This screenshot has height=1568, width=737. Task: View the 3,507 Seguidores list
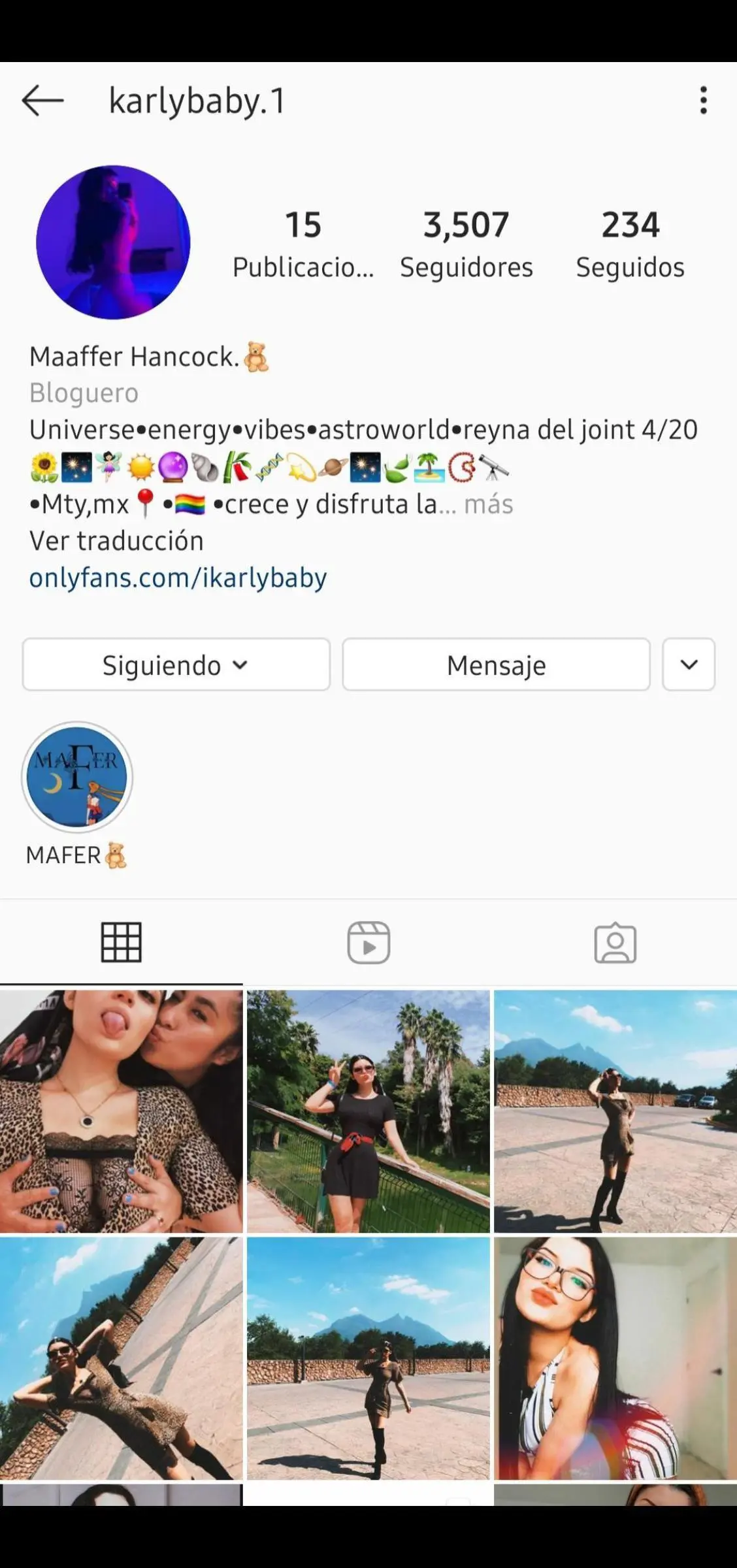tap(466, 244)
